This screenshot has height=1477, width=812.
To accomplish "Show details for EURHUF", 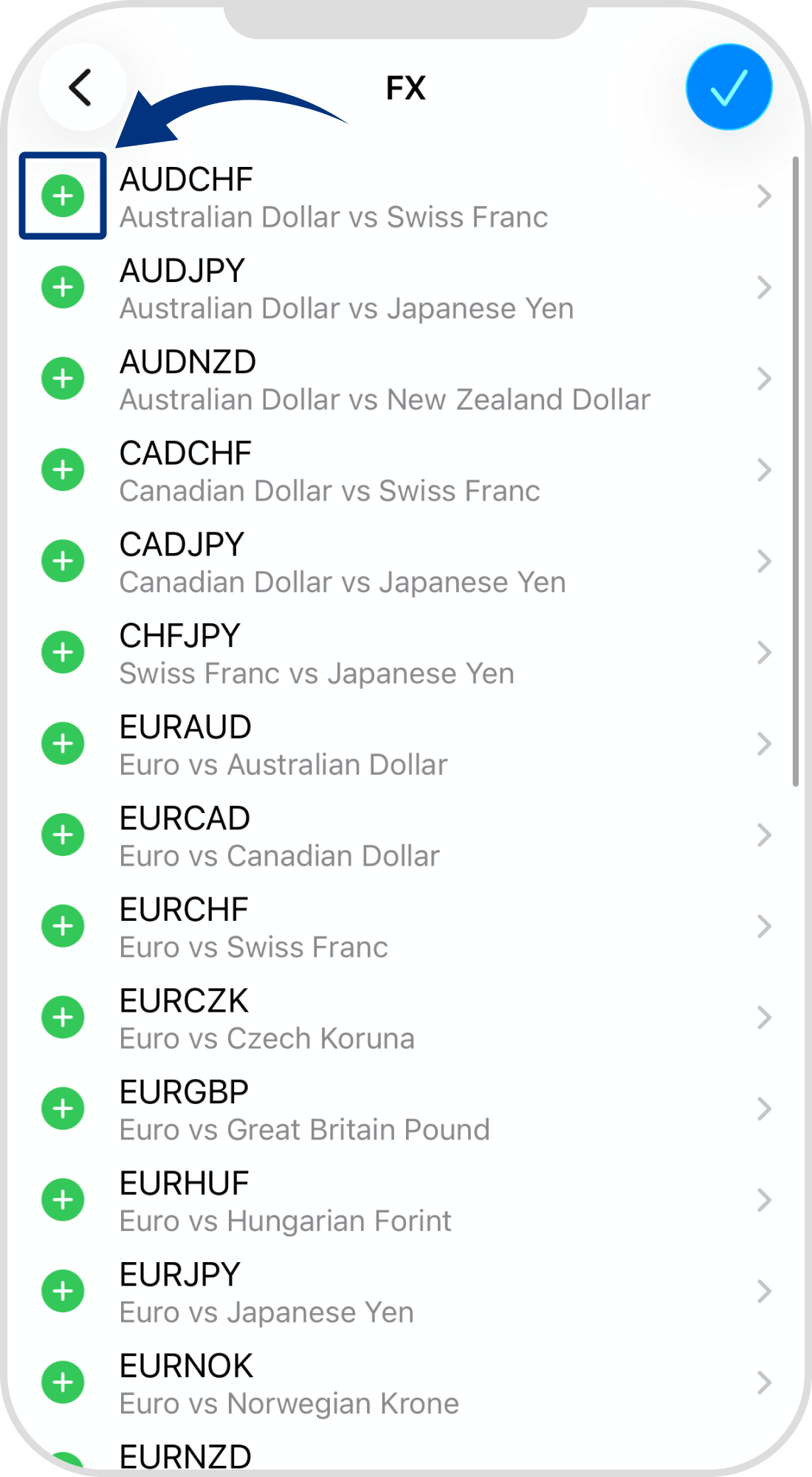I will [x=764, y=1201].
